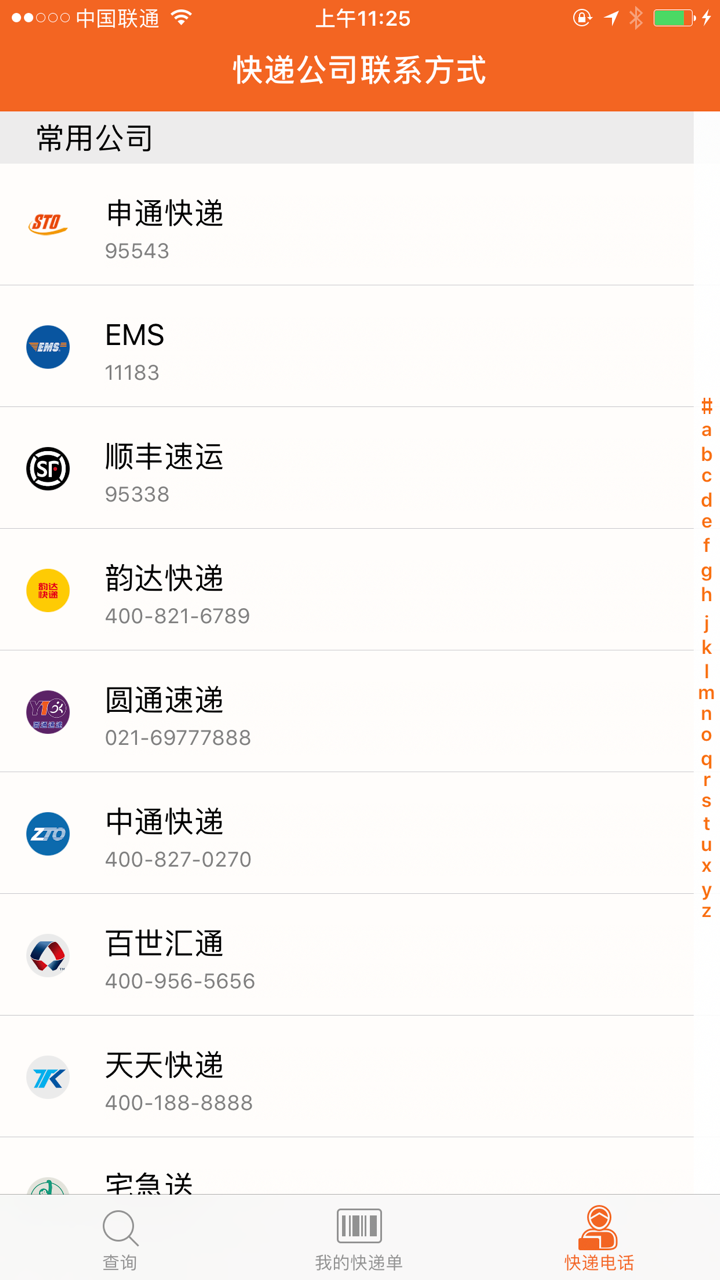This screenshot has width=720, height=1280.
Task: Tap the purple 圆通速递 logo
Action: tap(47, 712)
